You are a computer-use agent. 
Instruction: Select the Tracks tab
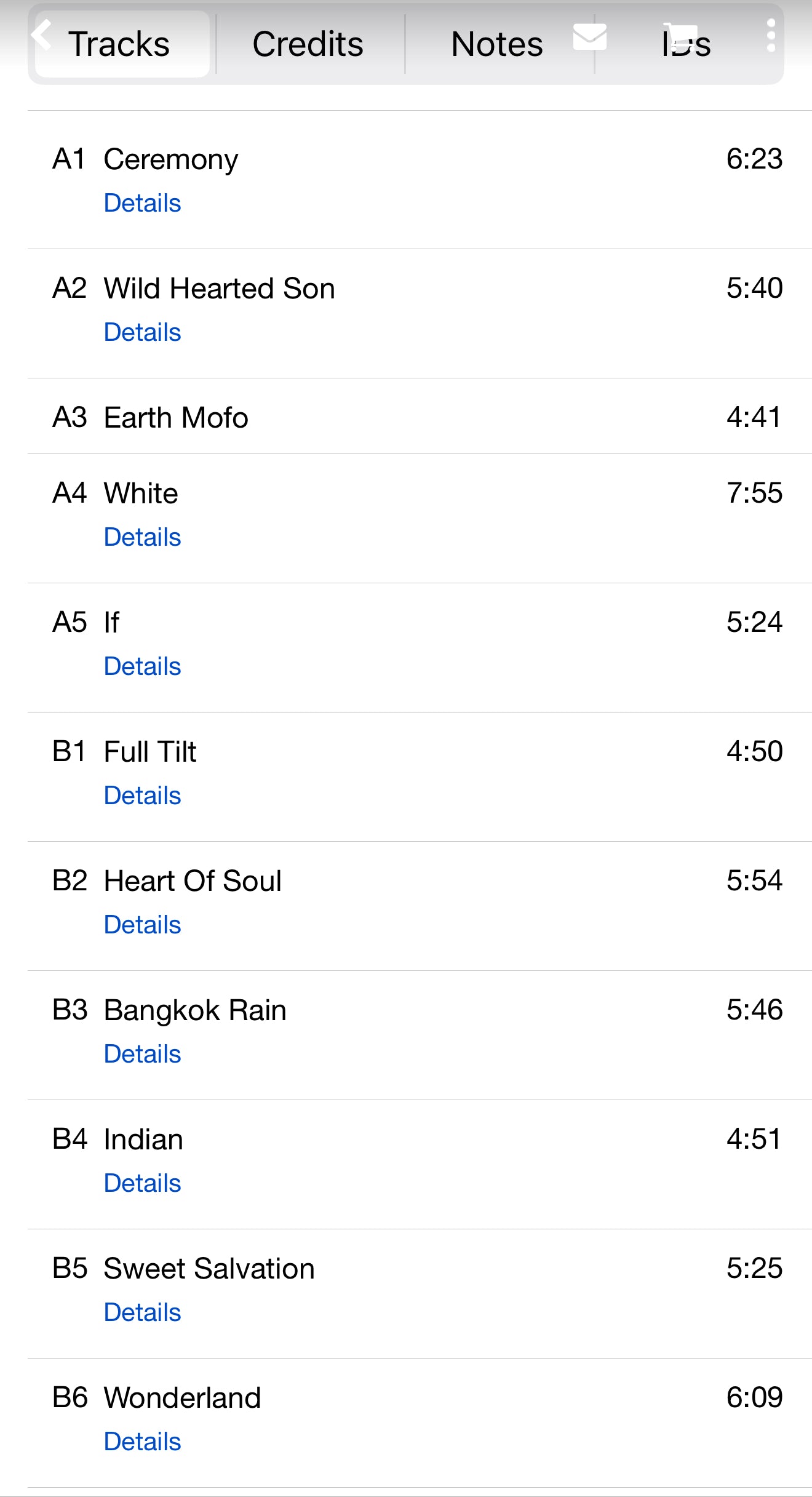click(122, 44)
